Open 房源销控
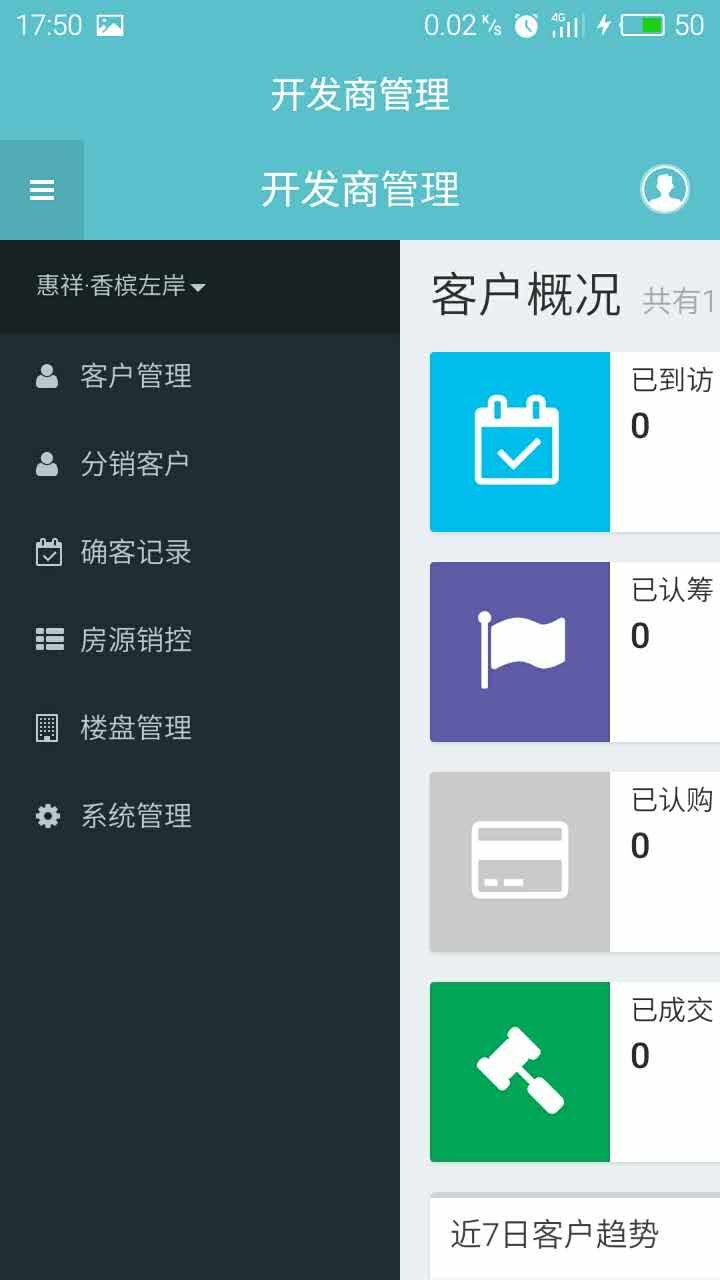Viewport: 720px width, 1280px height. [x=200, y=640]
